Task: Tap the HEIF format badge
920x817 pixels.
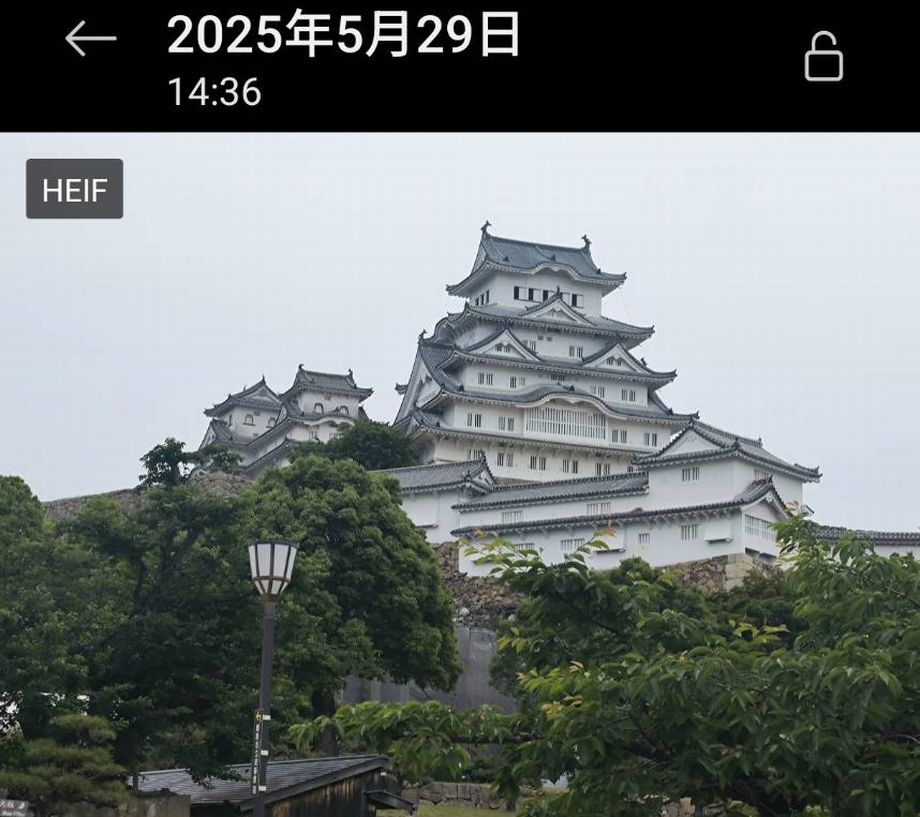Action: tap(75, 189)
